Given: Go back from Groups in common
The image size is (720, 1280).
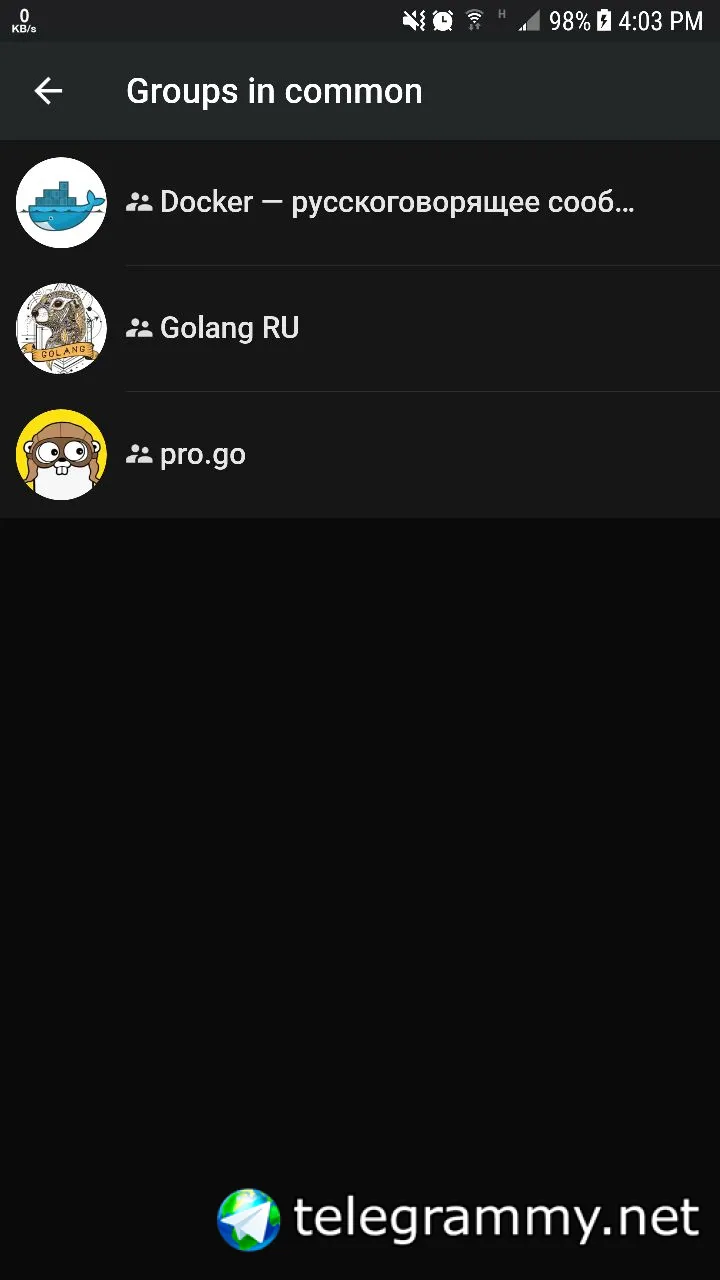Looking at the screenshot, I should tap(48, 91).
